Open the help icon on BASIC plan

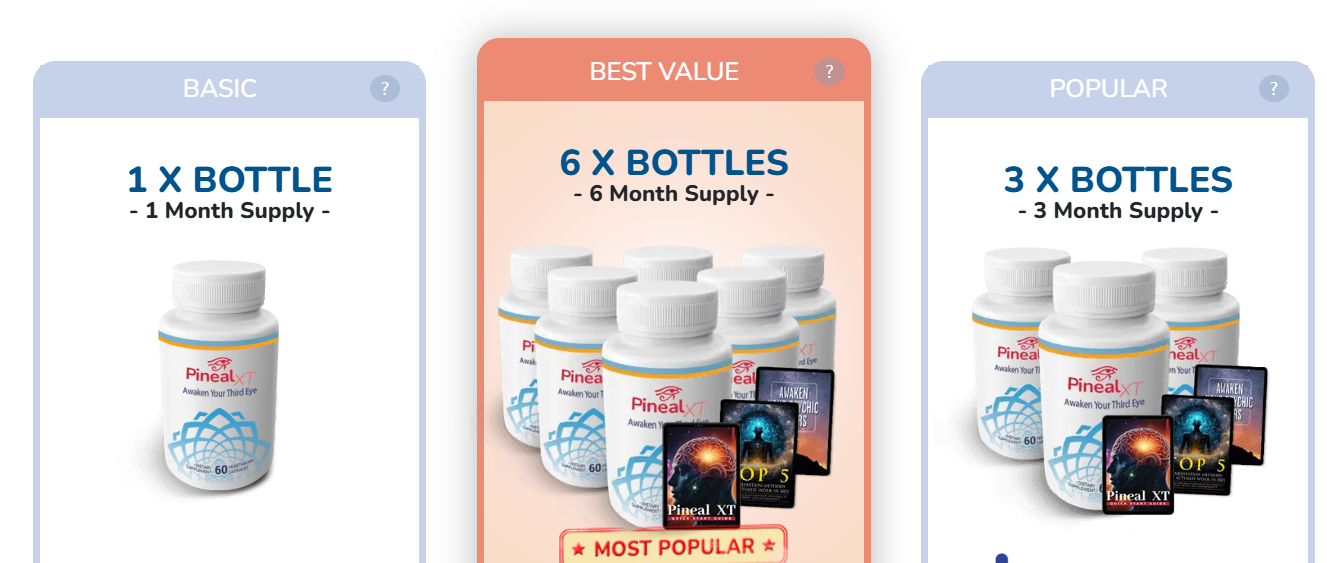(384, 89)
